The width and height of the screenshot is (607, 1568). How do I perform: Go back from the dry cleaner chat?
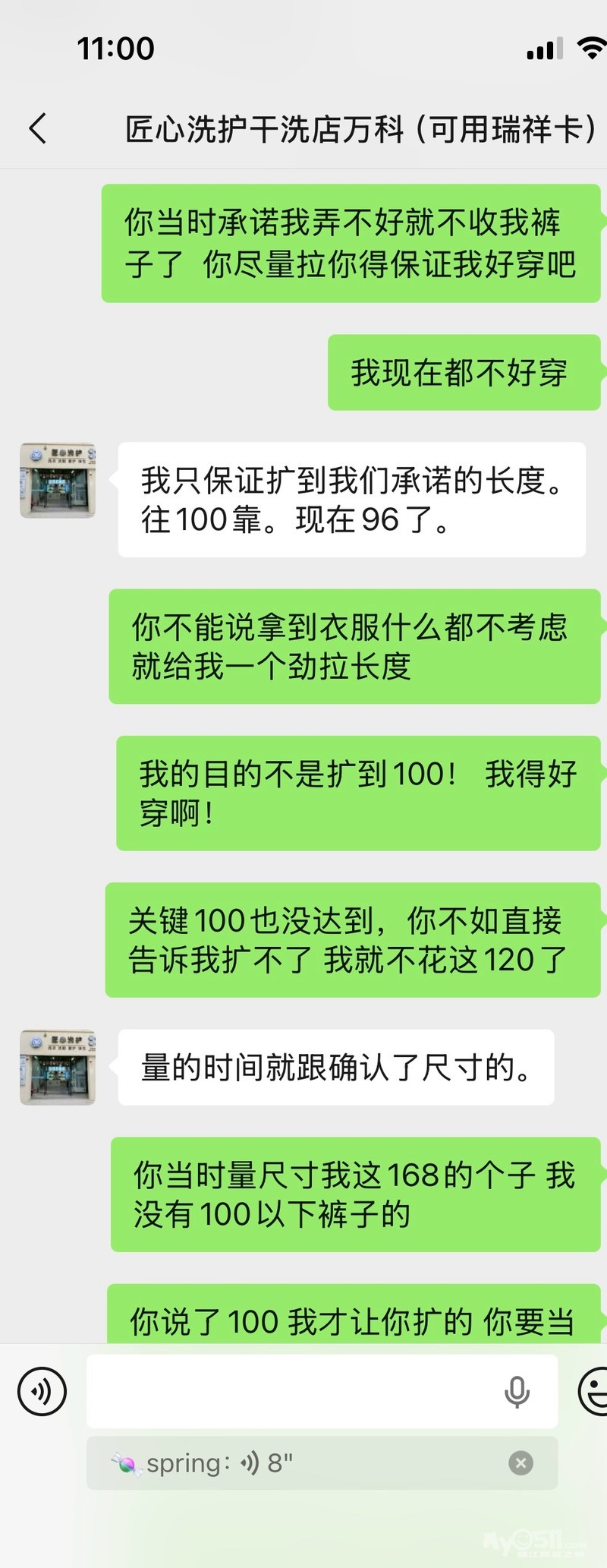(38, 128)
